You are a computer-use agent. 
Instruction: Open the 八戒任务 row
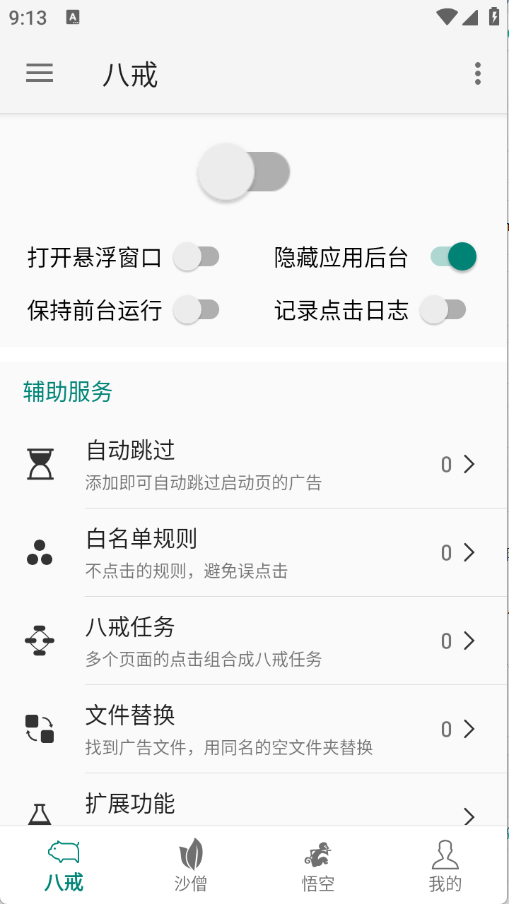tap(254, 641)
